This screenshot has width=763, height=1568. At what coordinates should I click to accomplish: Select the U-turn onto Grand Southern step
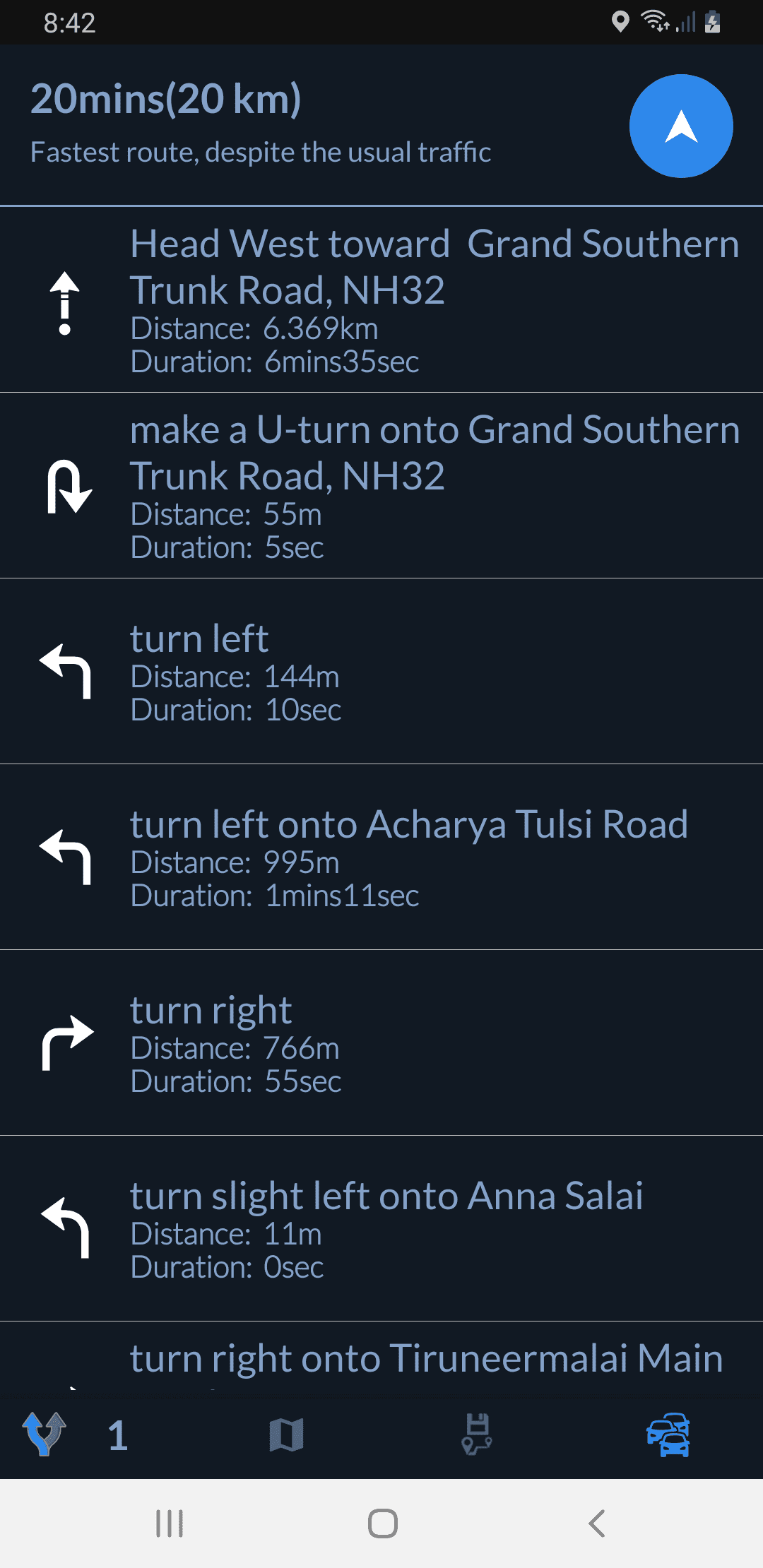click(381, 486)
